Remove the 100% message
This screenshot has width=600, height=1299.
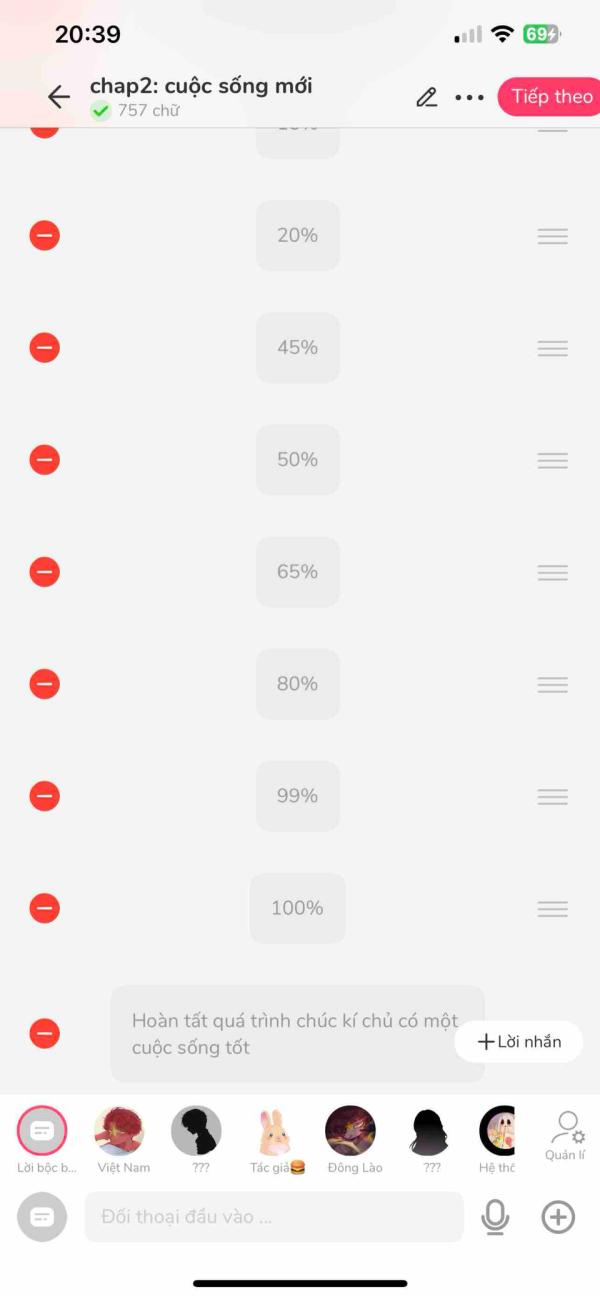[44, 908]
